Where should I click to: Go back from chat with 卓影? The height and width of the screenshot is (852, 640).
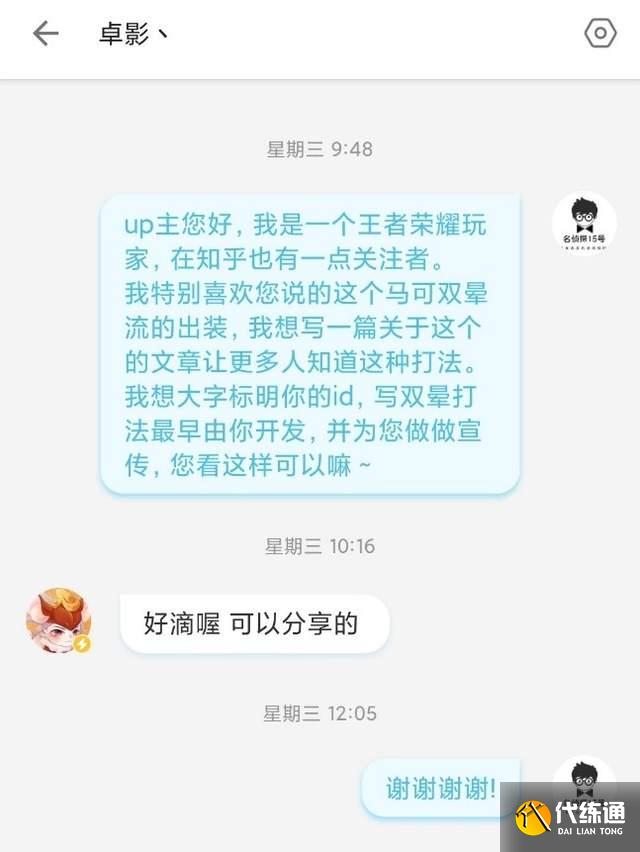[x=45, y=34]
